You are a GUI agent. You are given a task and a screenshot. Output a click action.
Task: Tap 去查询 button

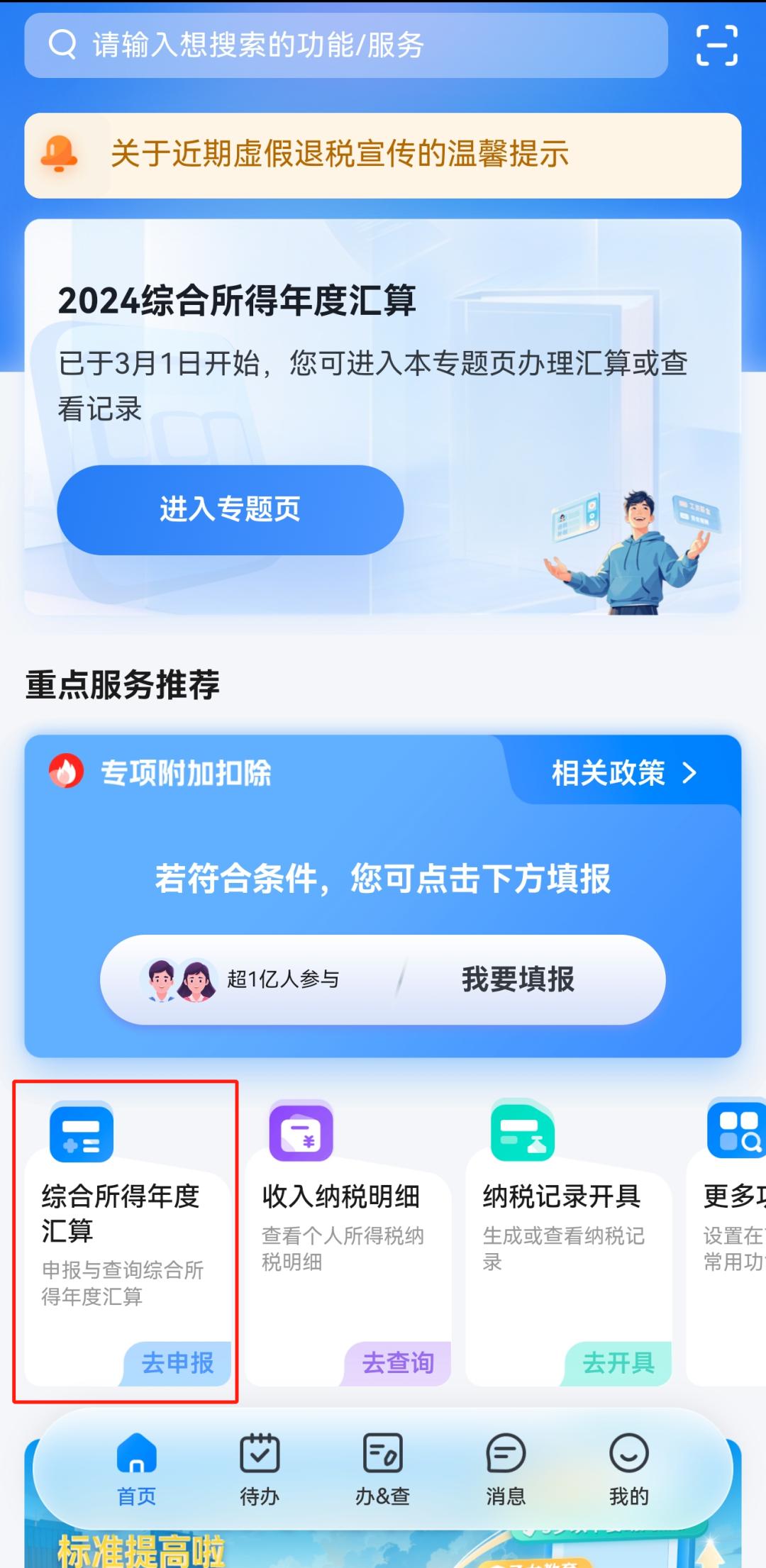point(398,1362)
